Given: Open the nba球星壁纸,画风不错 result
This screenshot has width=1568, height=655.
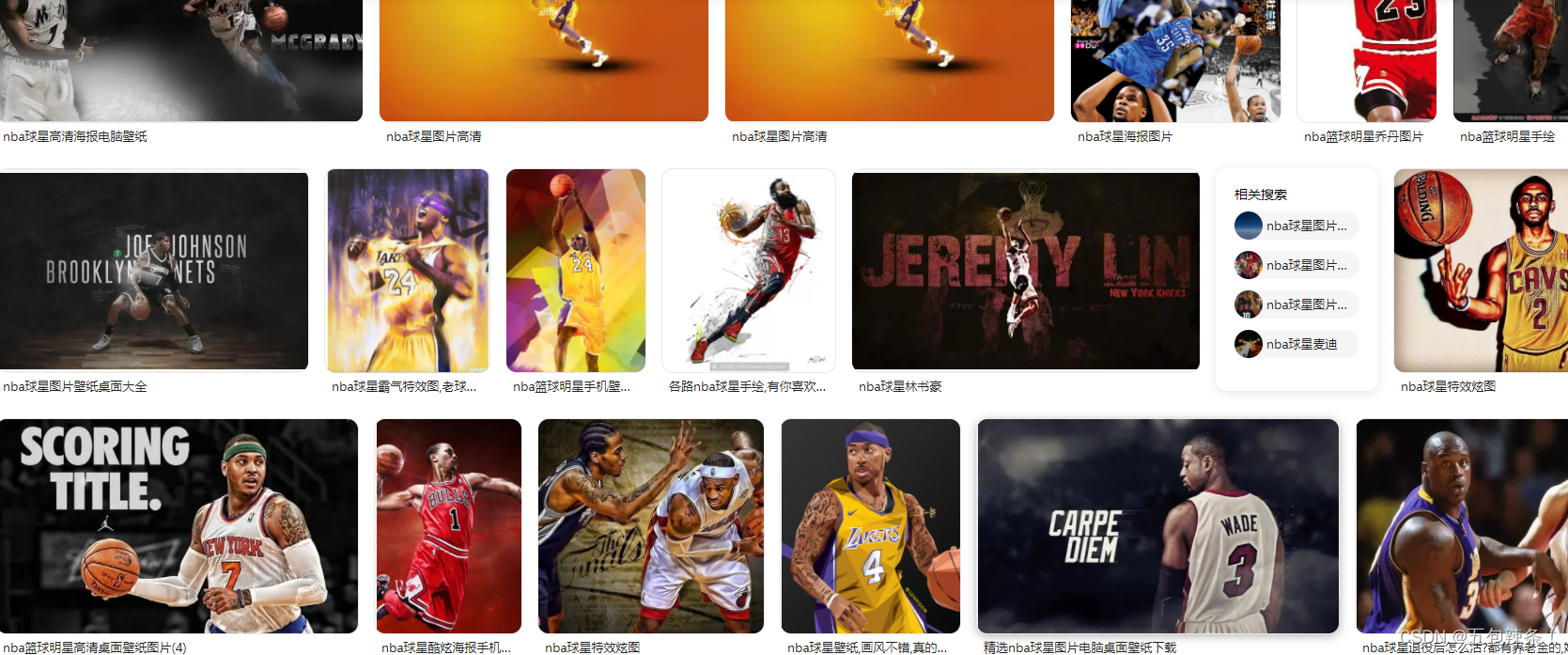Looking at the screenshot, I should click(871, 526).
